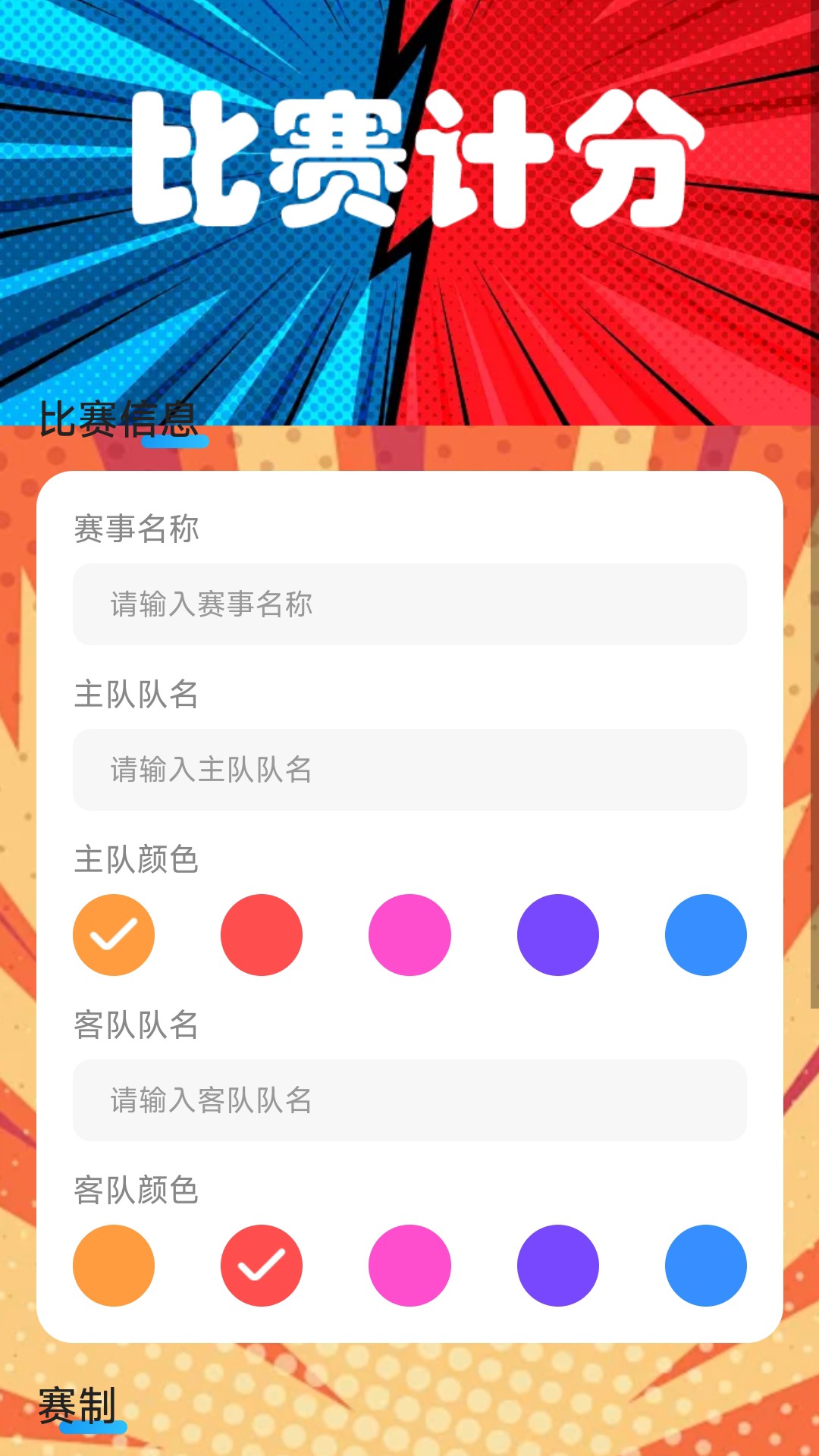Set the home team color to purple
Viewport: 819px width, 1456px height.
coord(558,935)
